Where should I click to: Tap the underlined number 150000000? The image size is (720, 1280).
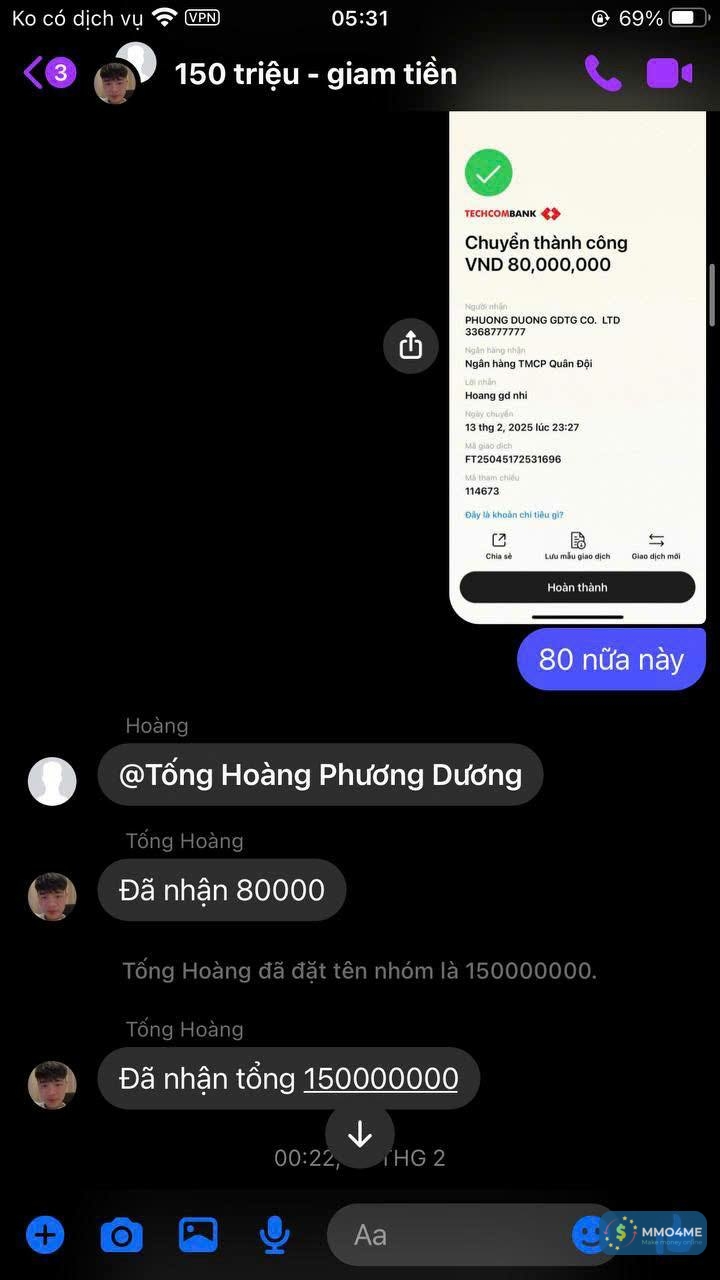tap(381, 1079)
